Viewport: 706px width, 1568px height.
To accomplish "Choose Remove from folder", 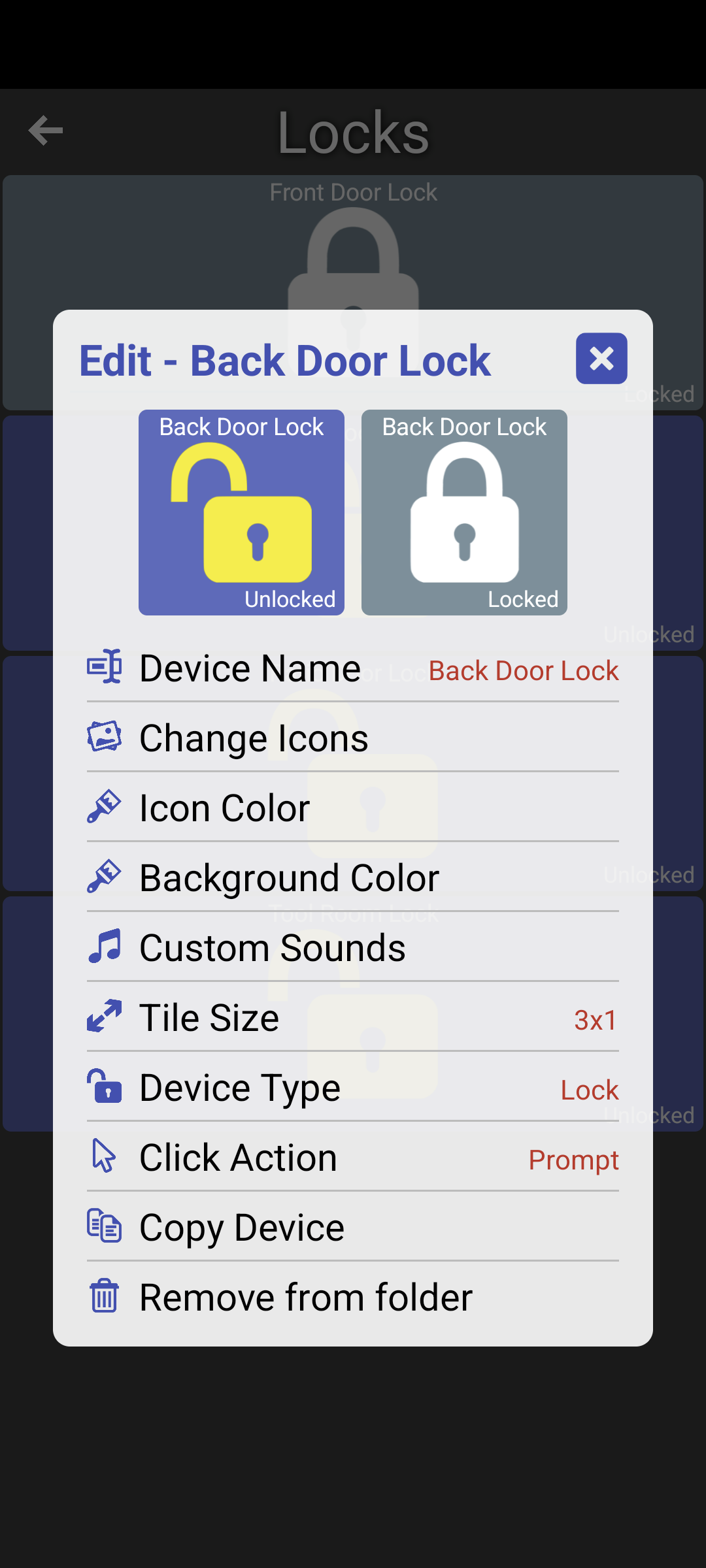I will pos(353,1298).
